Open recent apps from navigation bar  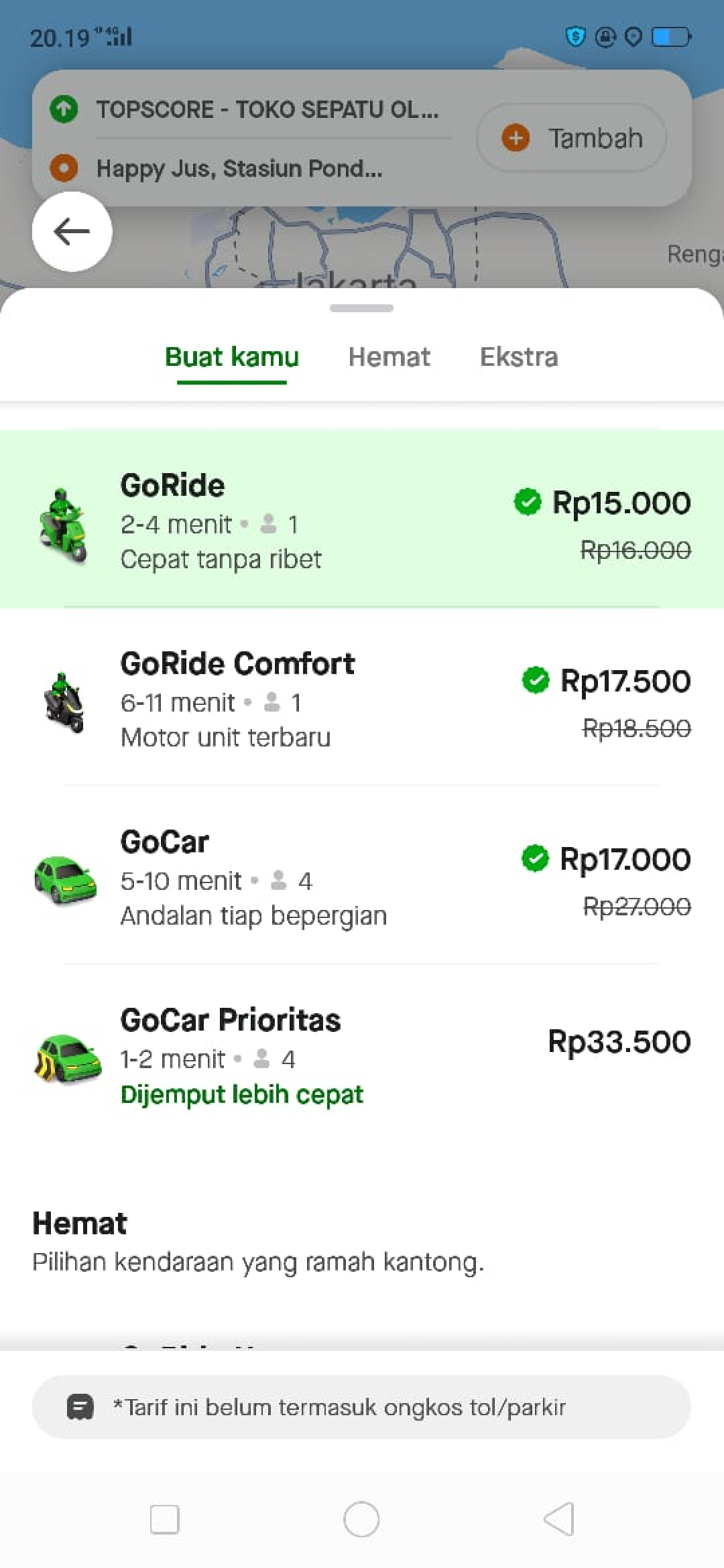coord(164,1519)
